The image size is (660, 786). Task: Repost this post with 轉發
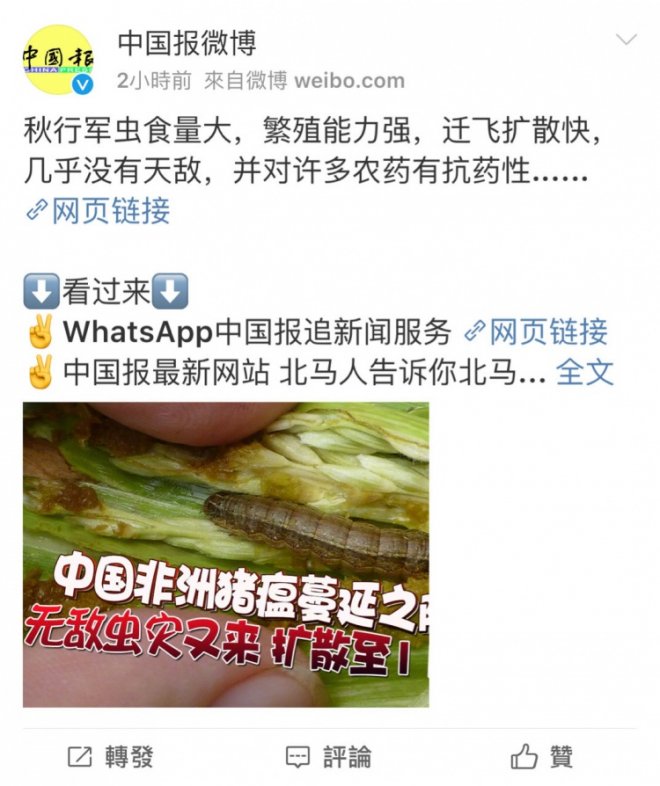click(x=111, y=757)
